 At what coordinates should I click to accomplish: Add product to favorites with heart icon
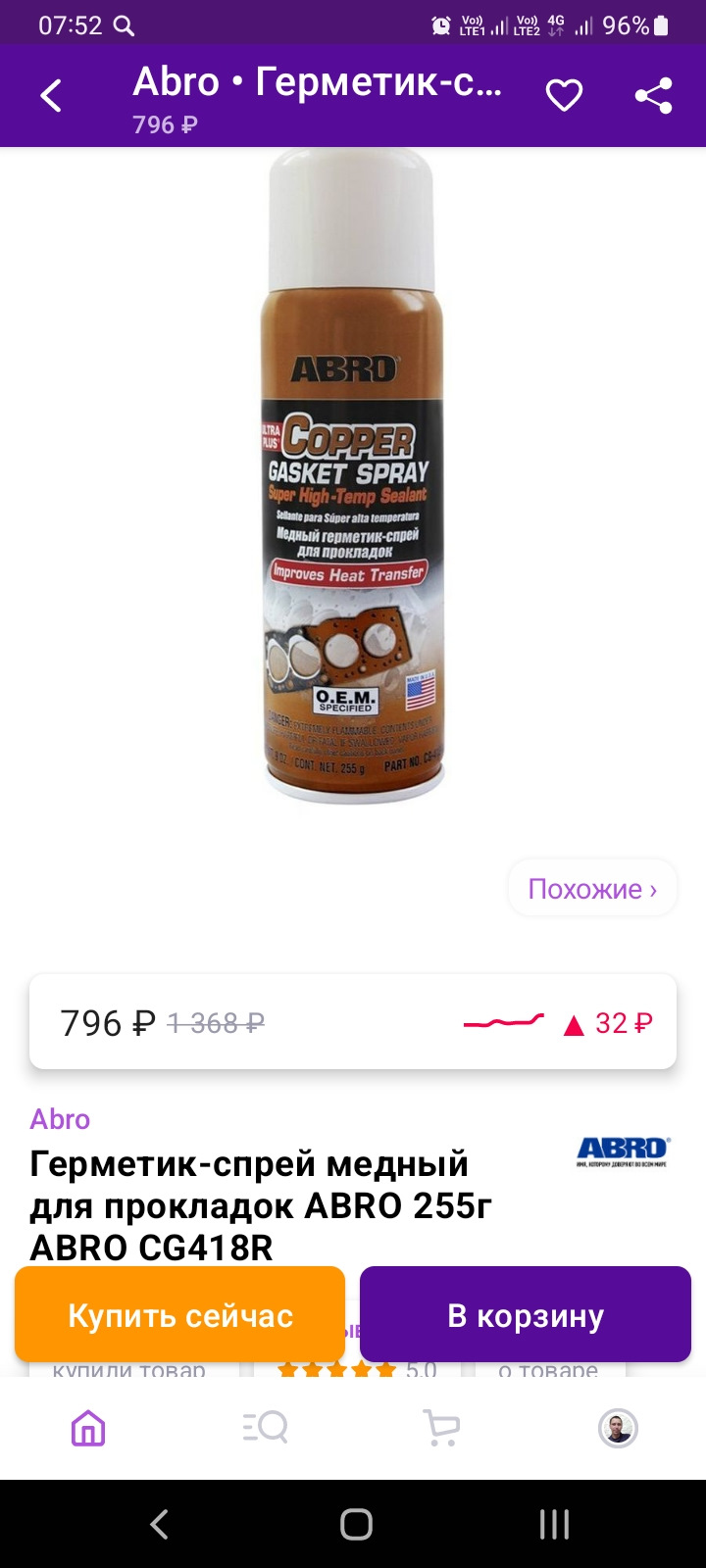point(564,96)
